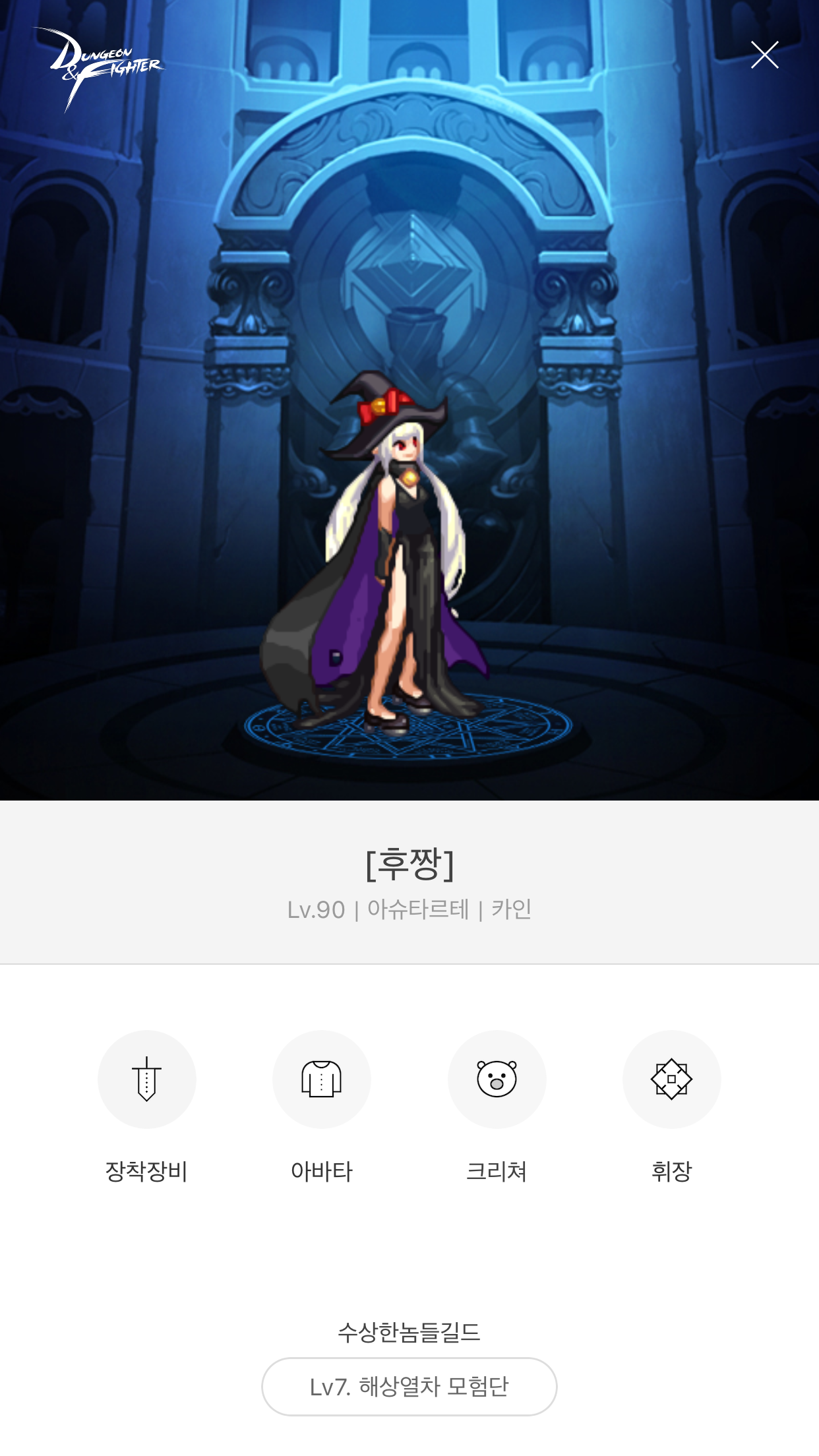This screenshot has width=819, height=1456.
Task: View the 아바타 avatar section
Action: click(322, 1079)
